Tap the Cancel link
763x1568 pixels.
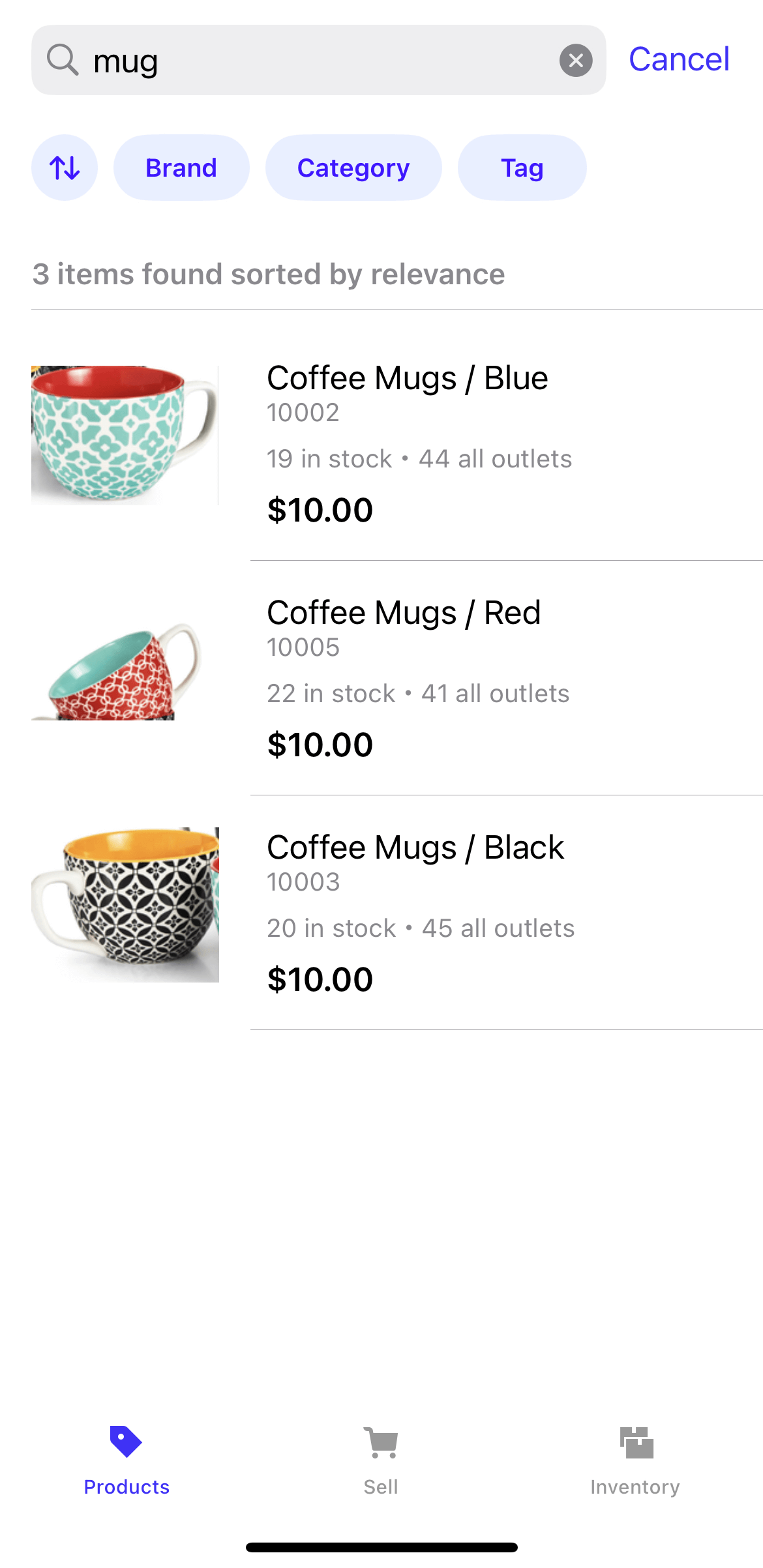click(x=678, y=59)
